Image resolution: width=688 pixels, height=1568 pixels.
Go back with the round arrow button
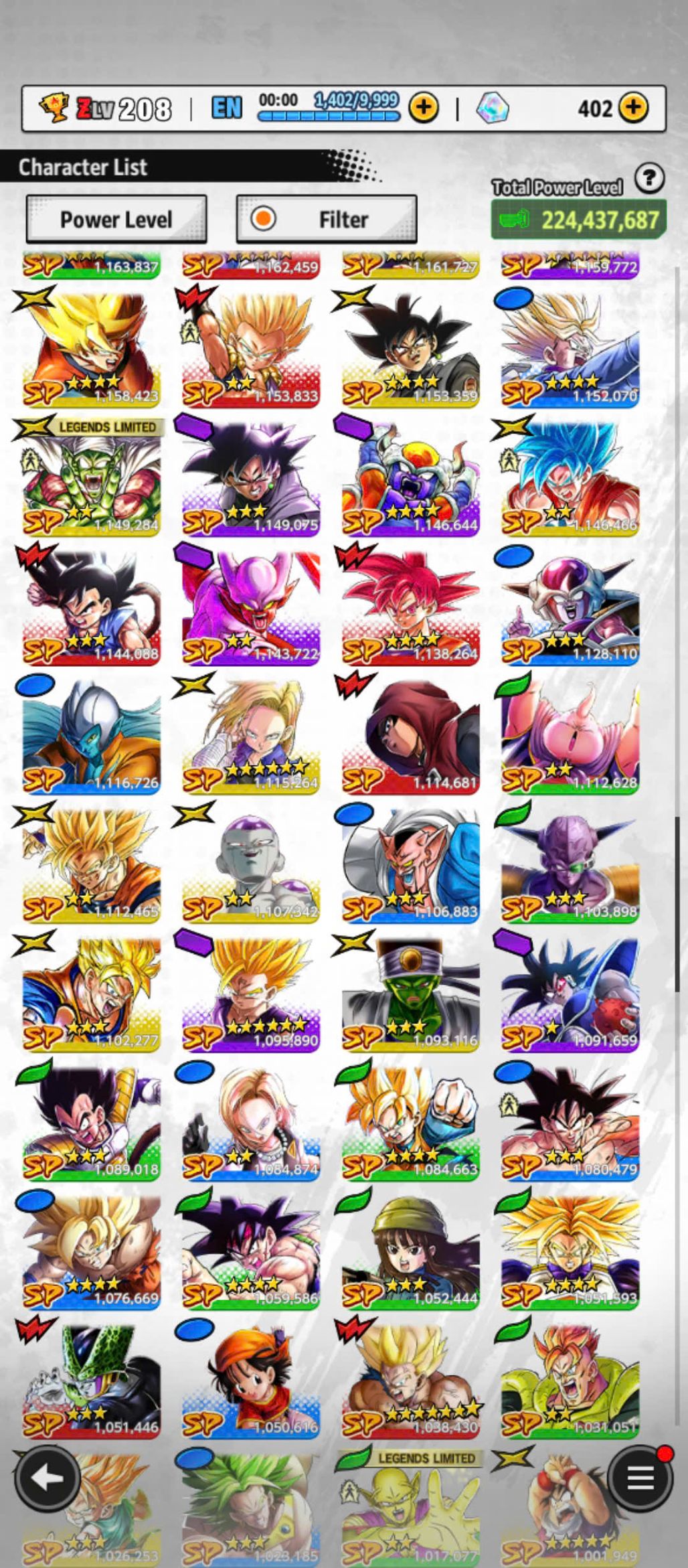tap(46, 1478)
